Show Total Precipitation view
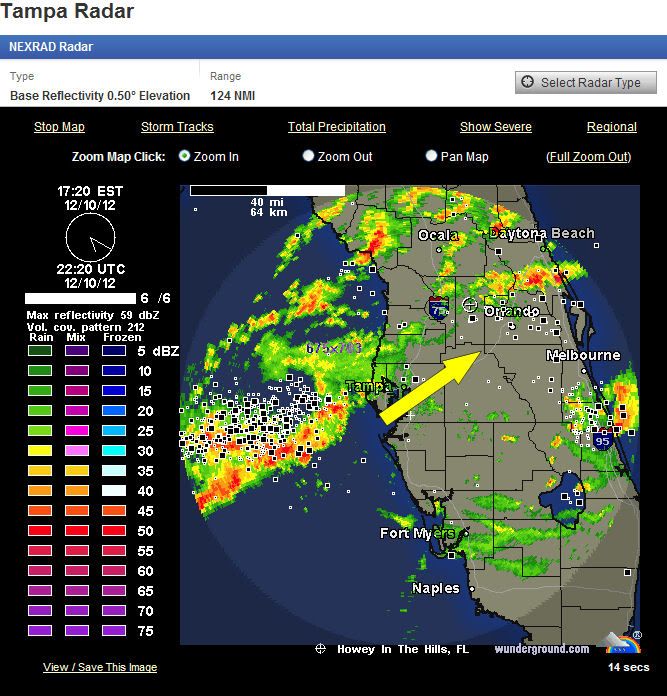667x696 pixels. (x=336, y=127)
